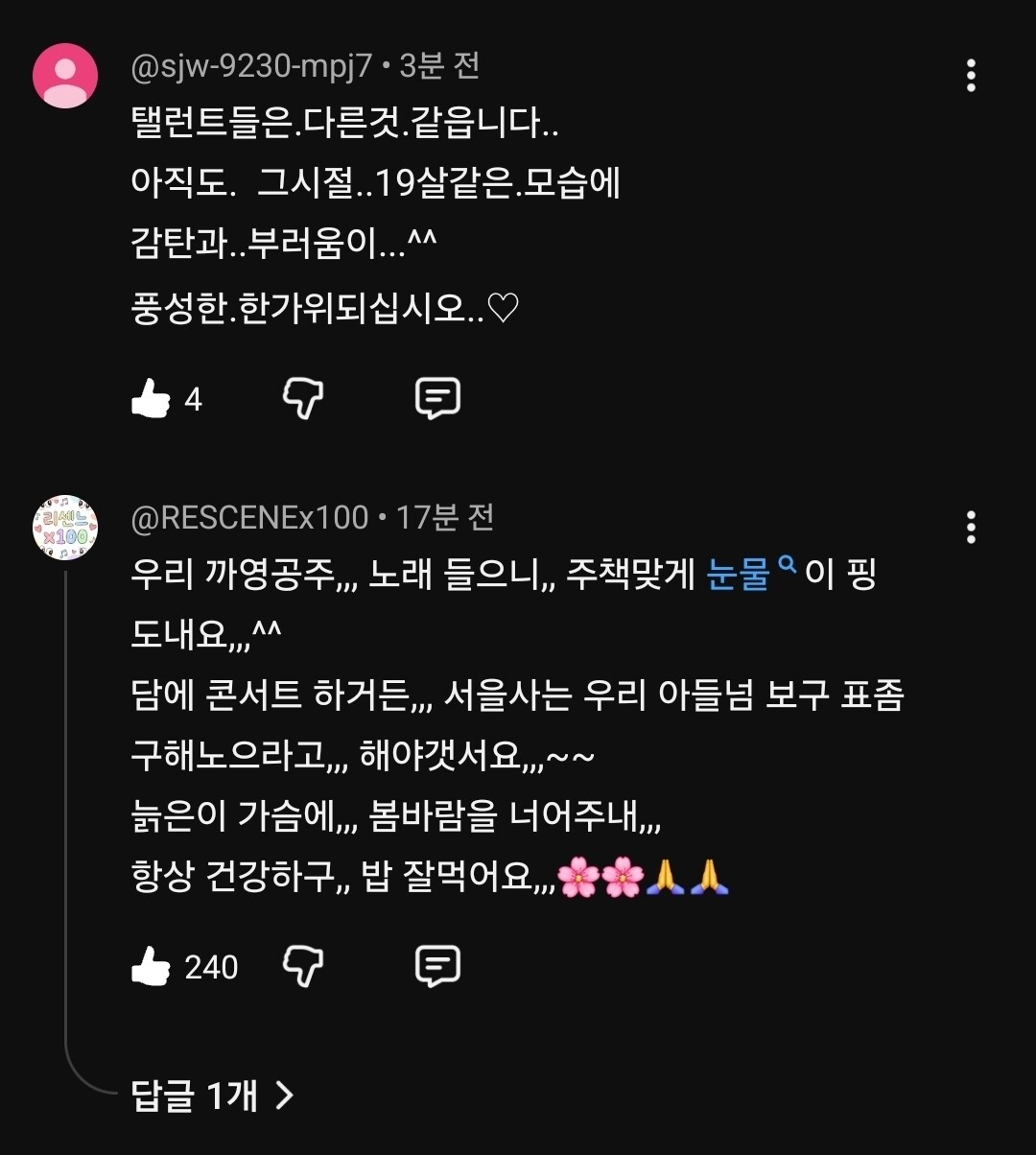Reply to @RESCENEx100's comment
The width and height of the screenshot is (1036, 1155).
437,966
